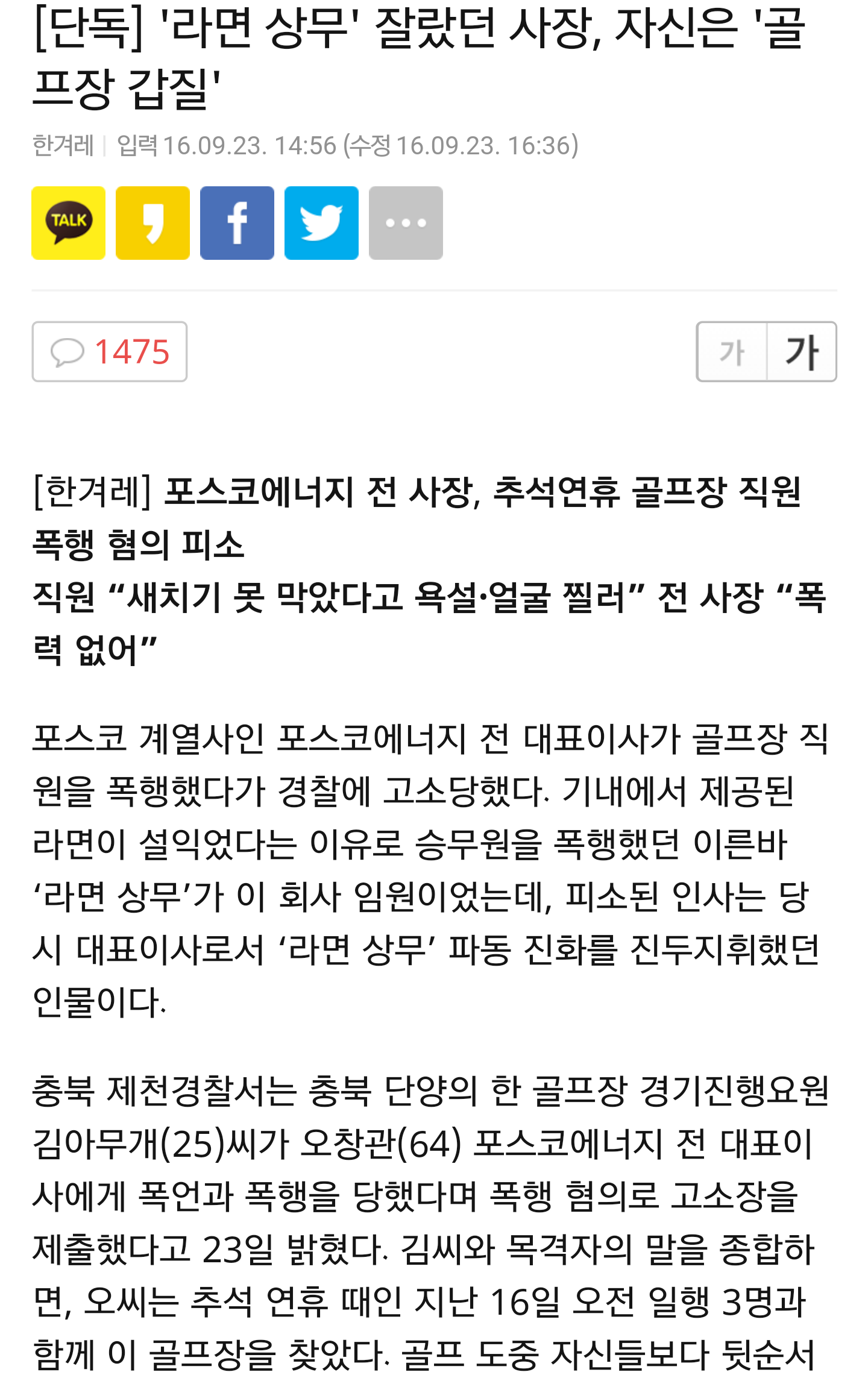Open the 1475 comments
The width and height of the screenshot is (868, 1378).
click(x=110, y=351)
